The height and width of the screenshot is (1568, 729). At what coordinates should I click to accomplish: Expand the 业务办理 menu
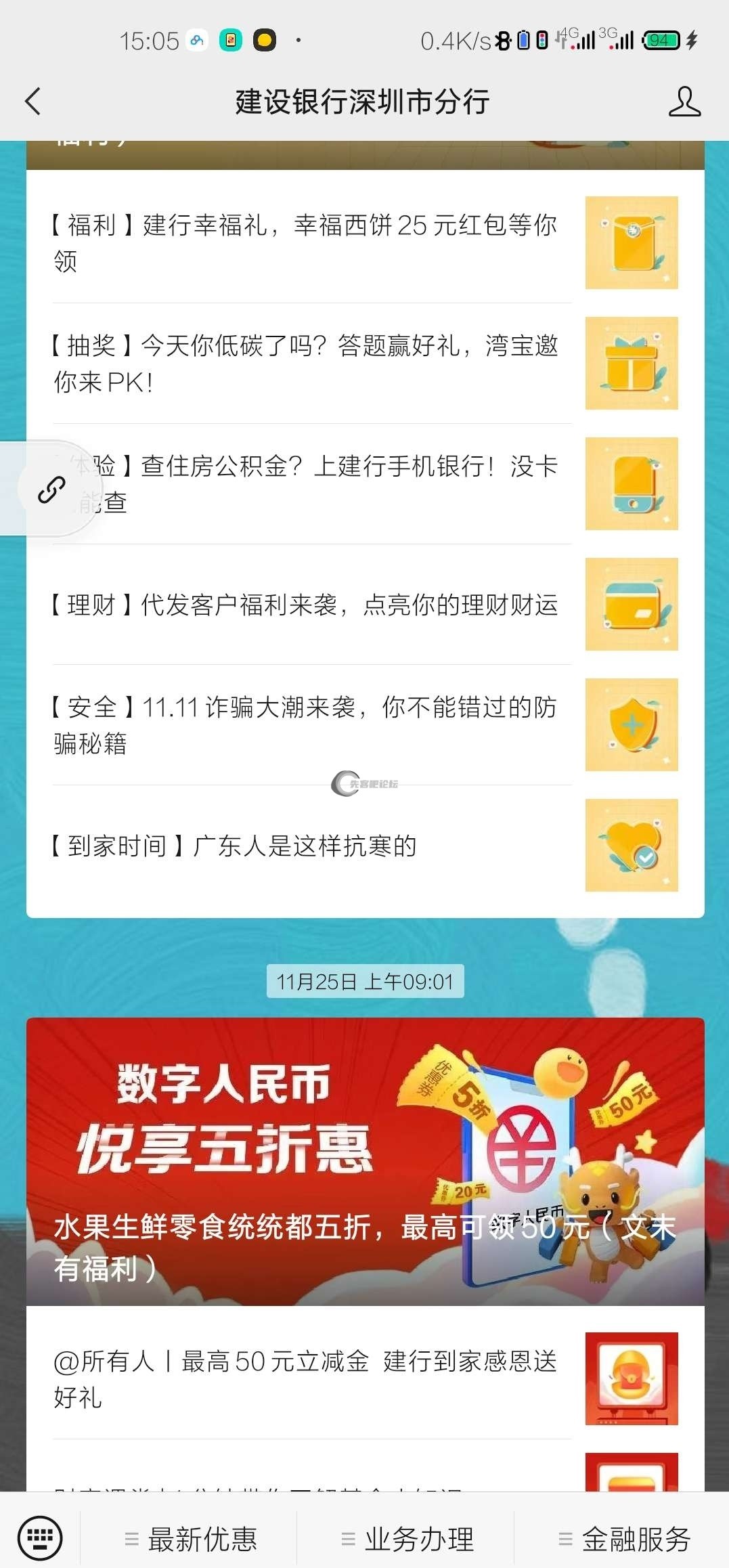(x=406, y=1539)
